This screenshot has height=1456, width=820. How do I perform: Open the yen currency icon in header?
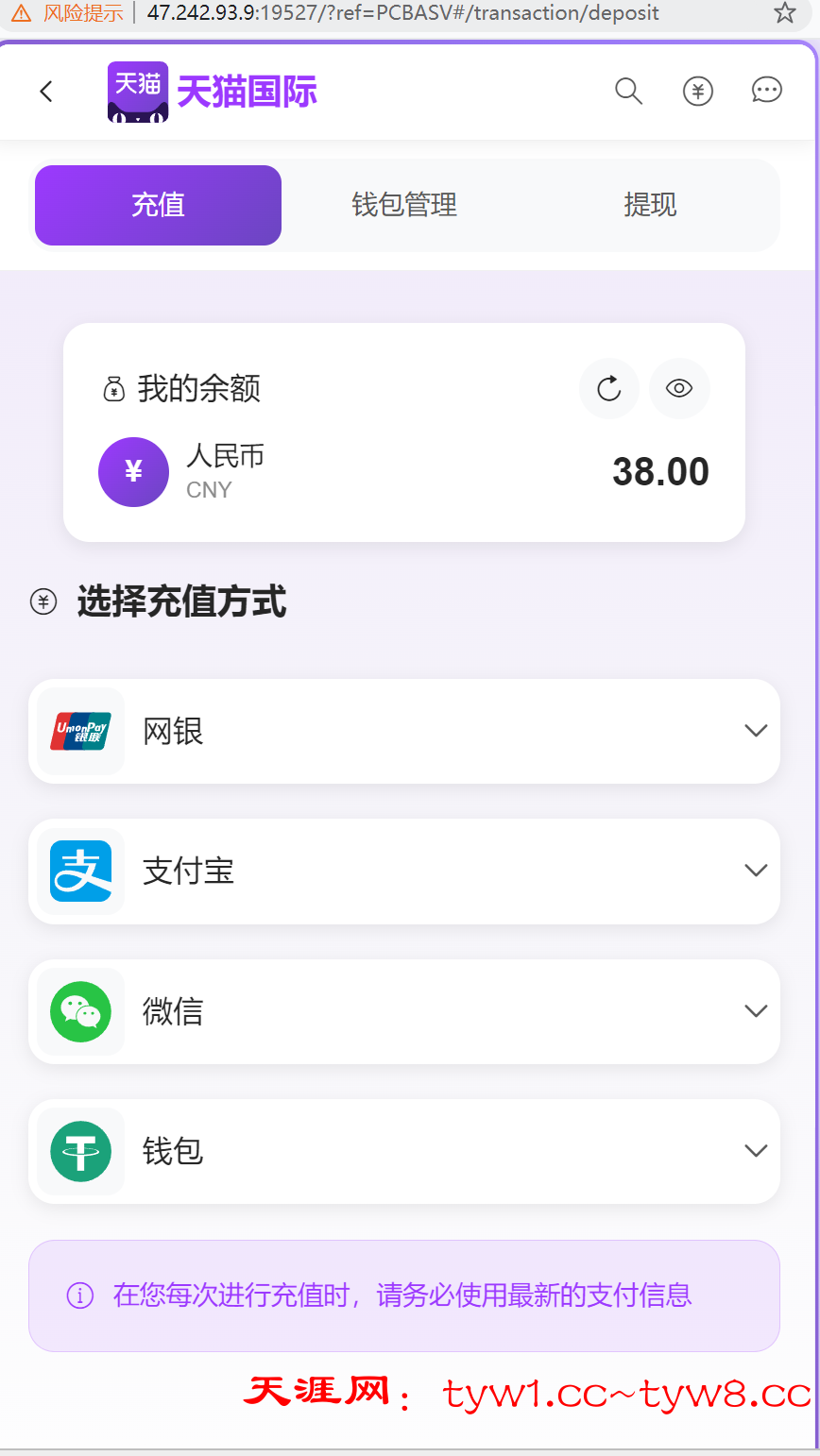(698, 92)
